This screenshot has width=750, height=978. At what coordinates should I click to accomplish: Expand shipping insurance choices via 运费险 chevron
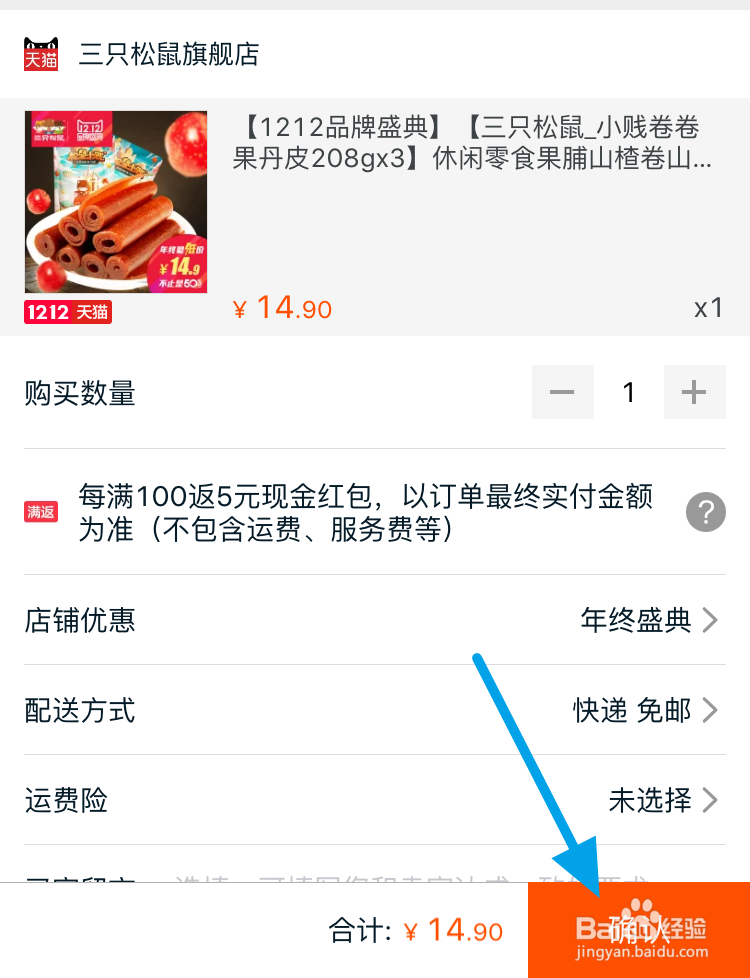click(x=711, y=800)
